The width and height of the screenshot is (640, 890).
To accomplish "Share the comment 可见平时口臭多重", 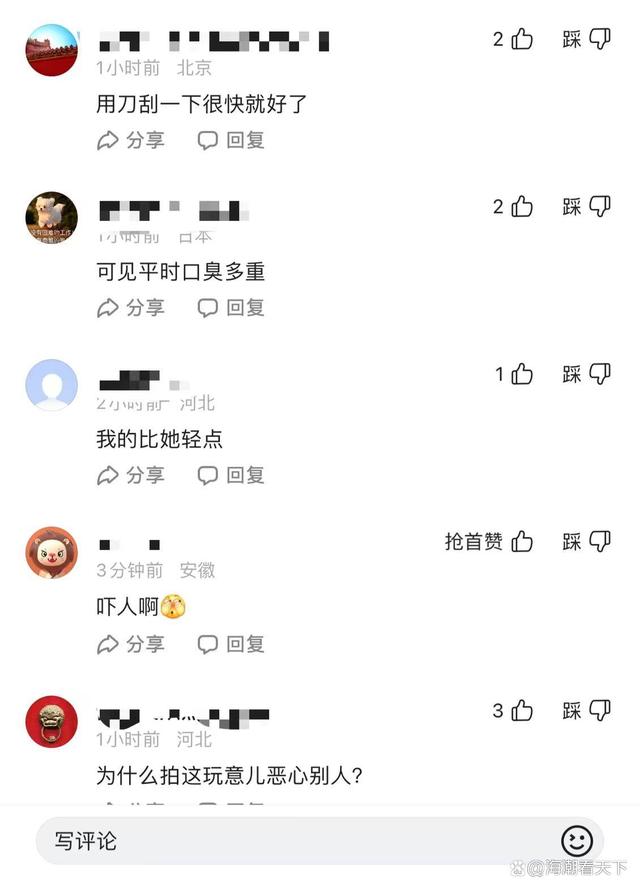I will pos(130,308).
